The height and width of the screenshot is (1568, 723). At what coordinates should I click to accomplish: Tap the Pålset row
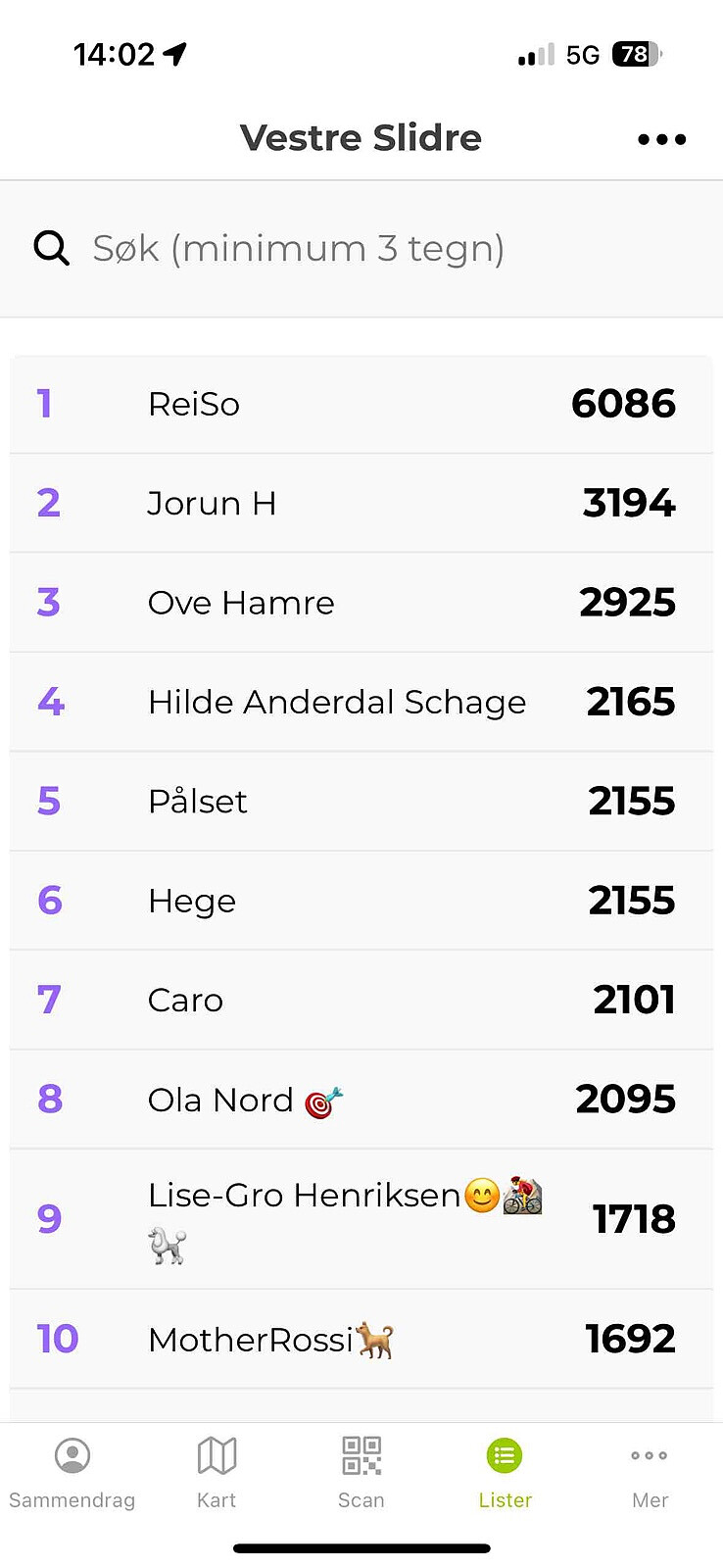click(x=361, y=802)
